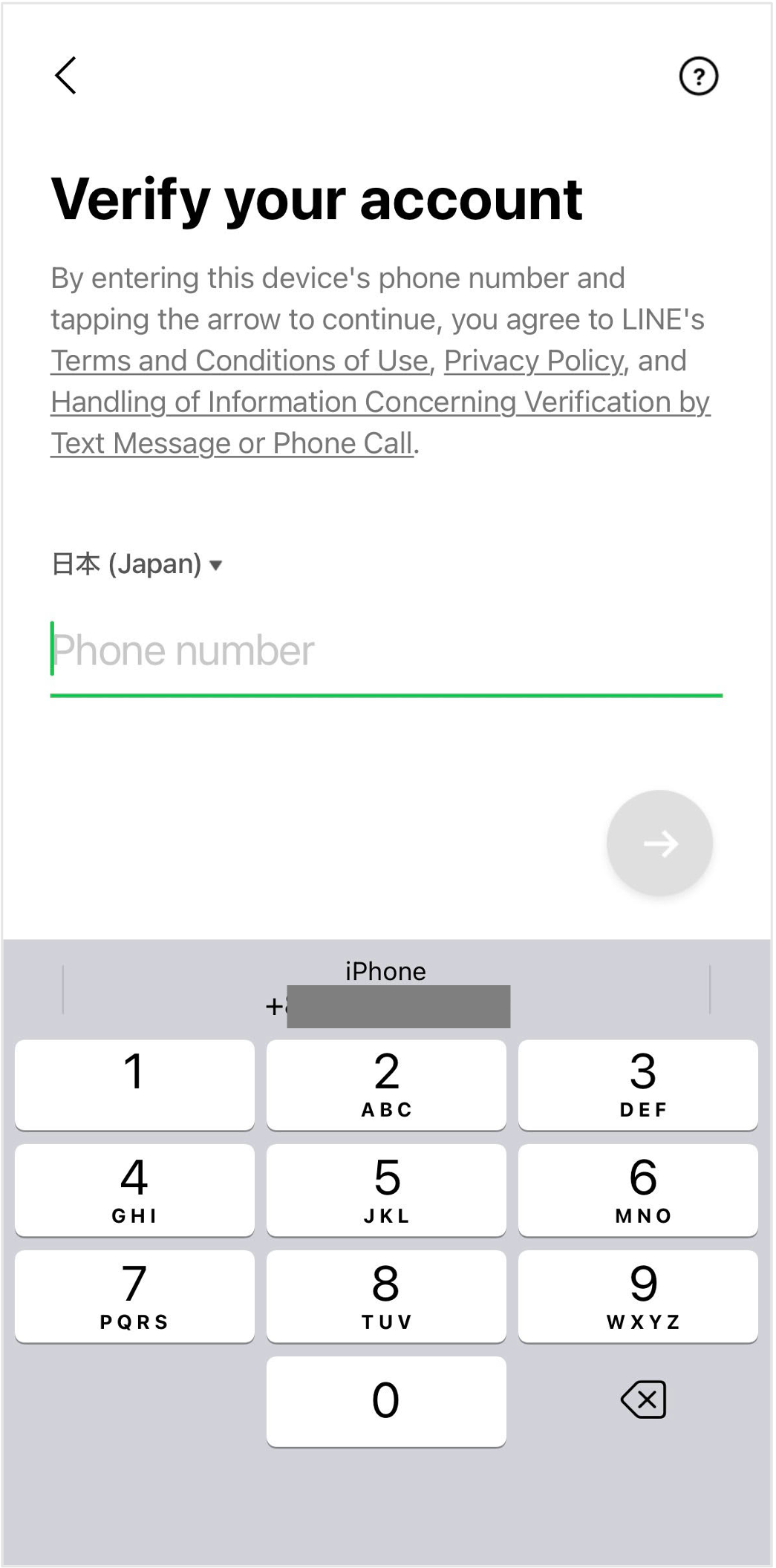
Task: Type digit 1 on the keypad
Action: point(134,1084)
